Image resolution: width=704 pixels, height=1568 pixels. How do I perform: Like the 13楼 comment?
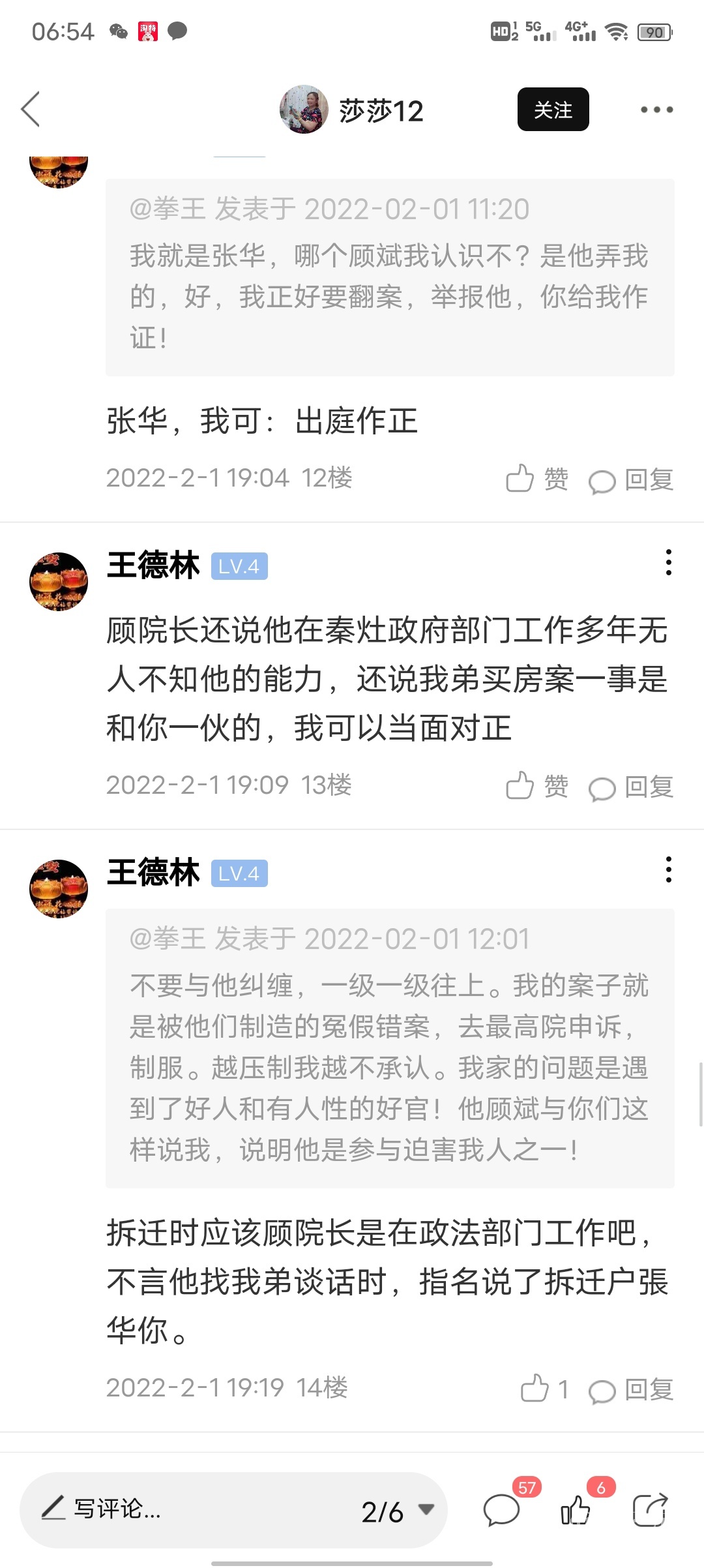pyautogui.click(x=537, y=787)
